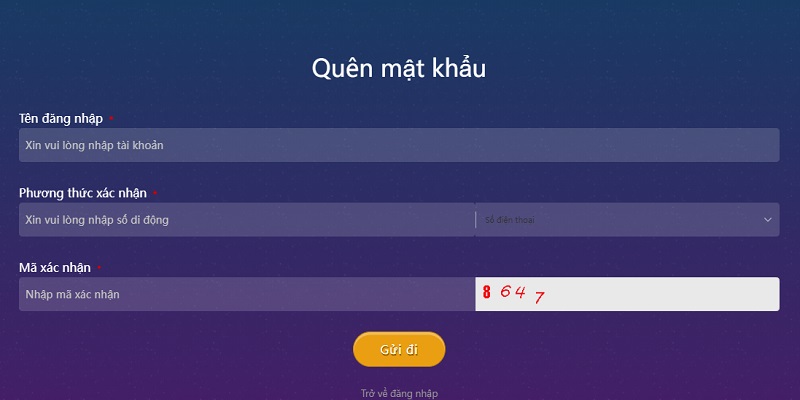Submit with the Gửi đi button
Screen dimensions: 800x400
398,349
